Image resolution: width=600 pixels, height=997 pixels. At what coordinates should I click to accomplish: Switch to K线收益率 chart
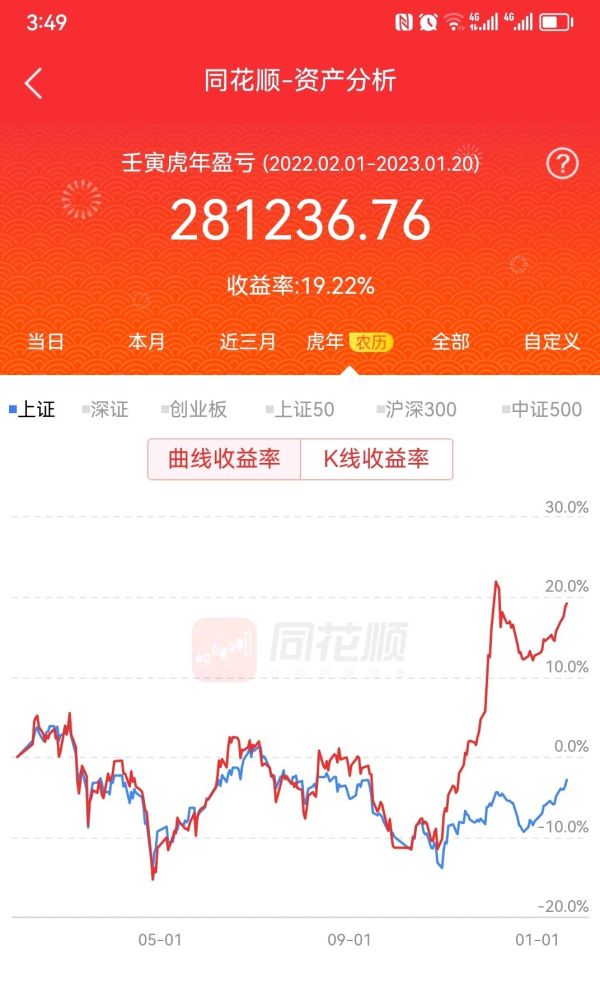coord(376,458)
